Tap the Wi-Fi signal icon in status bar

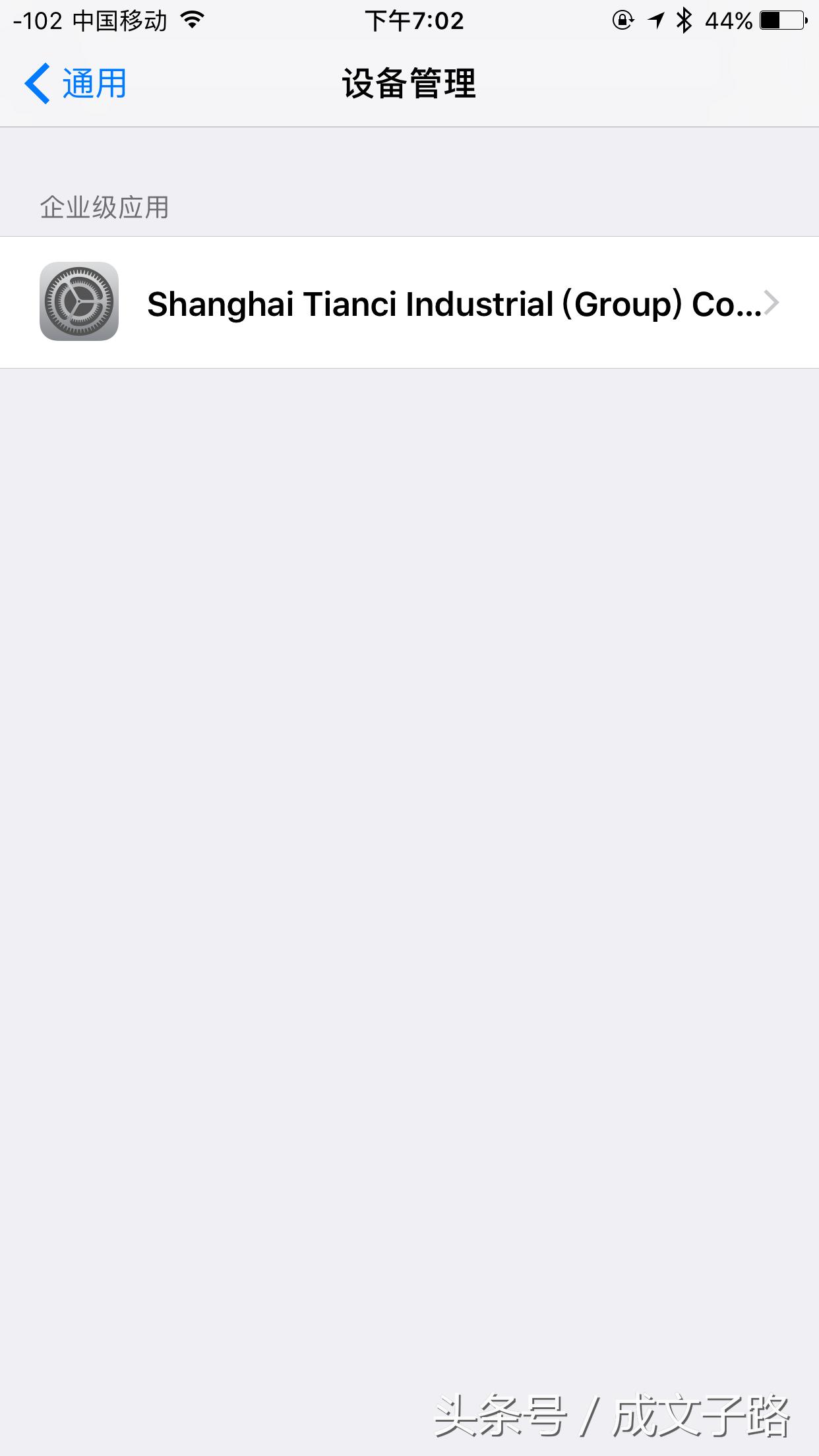(192, 20)
